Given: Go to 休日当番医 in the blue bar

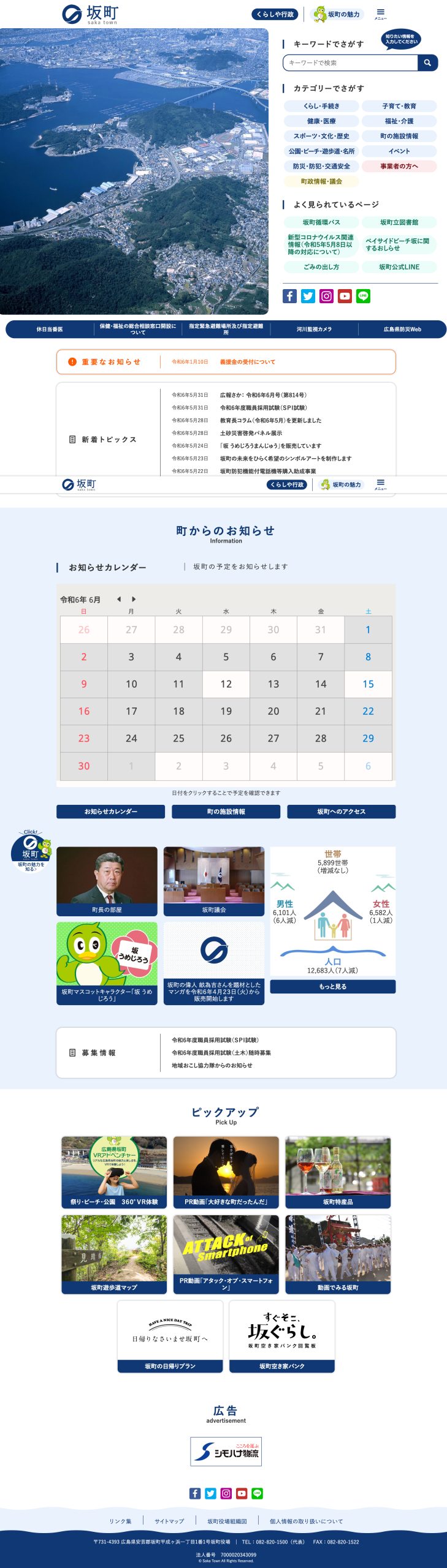Looking at the screenshot, I should tap(50, 330).
